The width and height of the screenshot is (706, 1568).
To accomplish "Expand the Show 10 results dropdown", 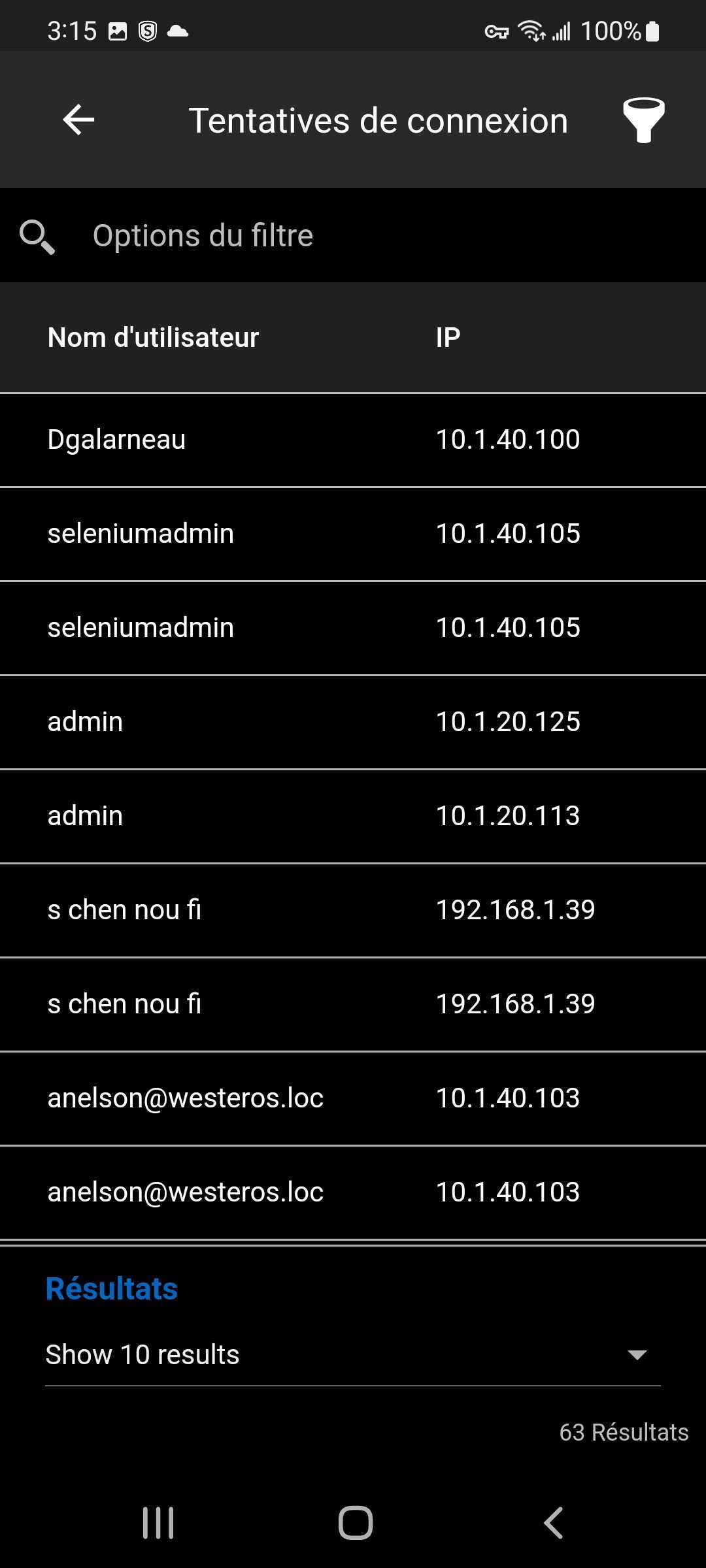I will coord(353,1354).
